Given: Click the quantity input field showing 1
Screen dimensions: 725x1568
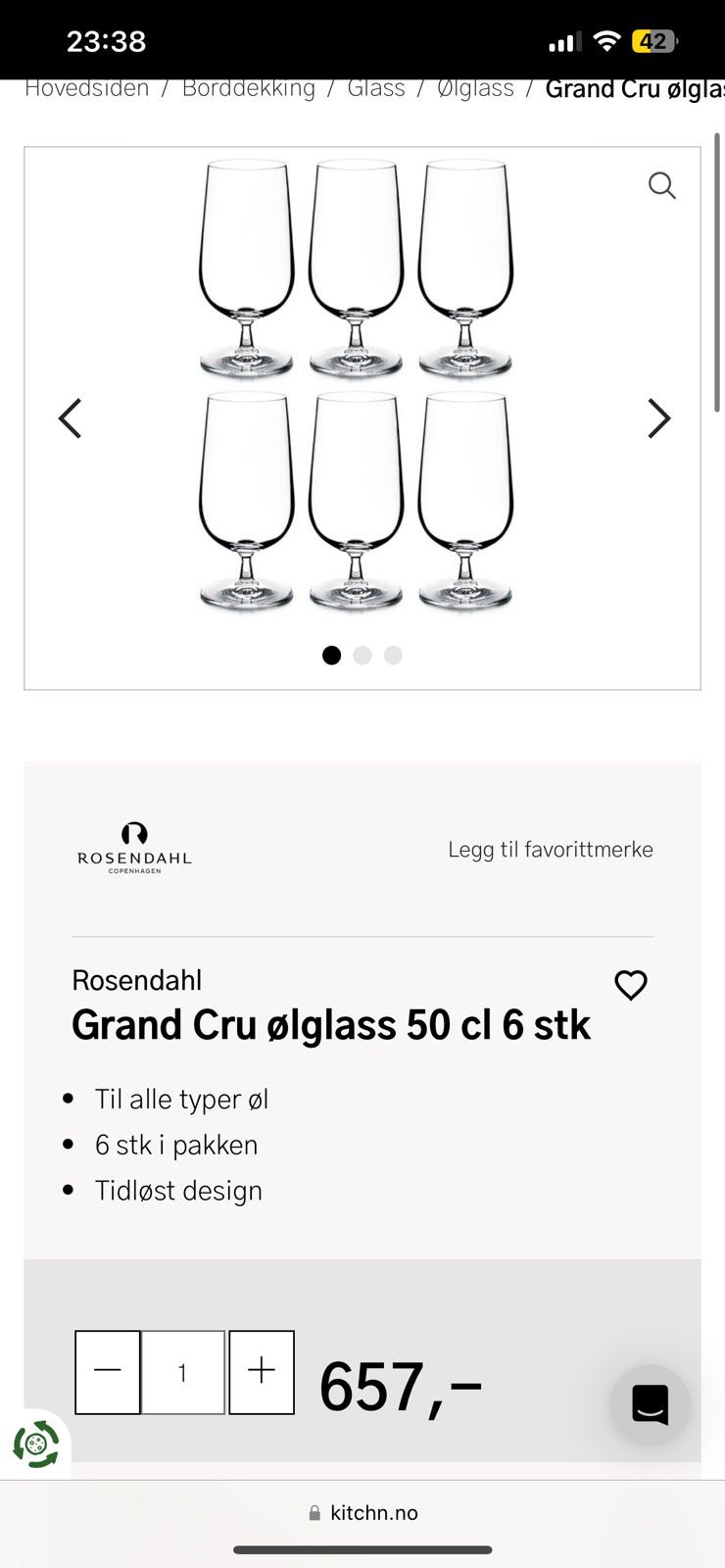Looking at the screenshot, I should 183,1372.
